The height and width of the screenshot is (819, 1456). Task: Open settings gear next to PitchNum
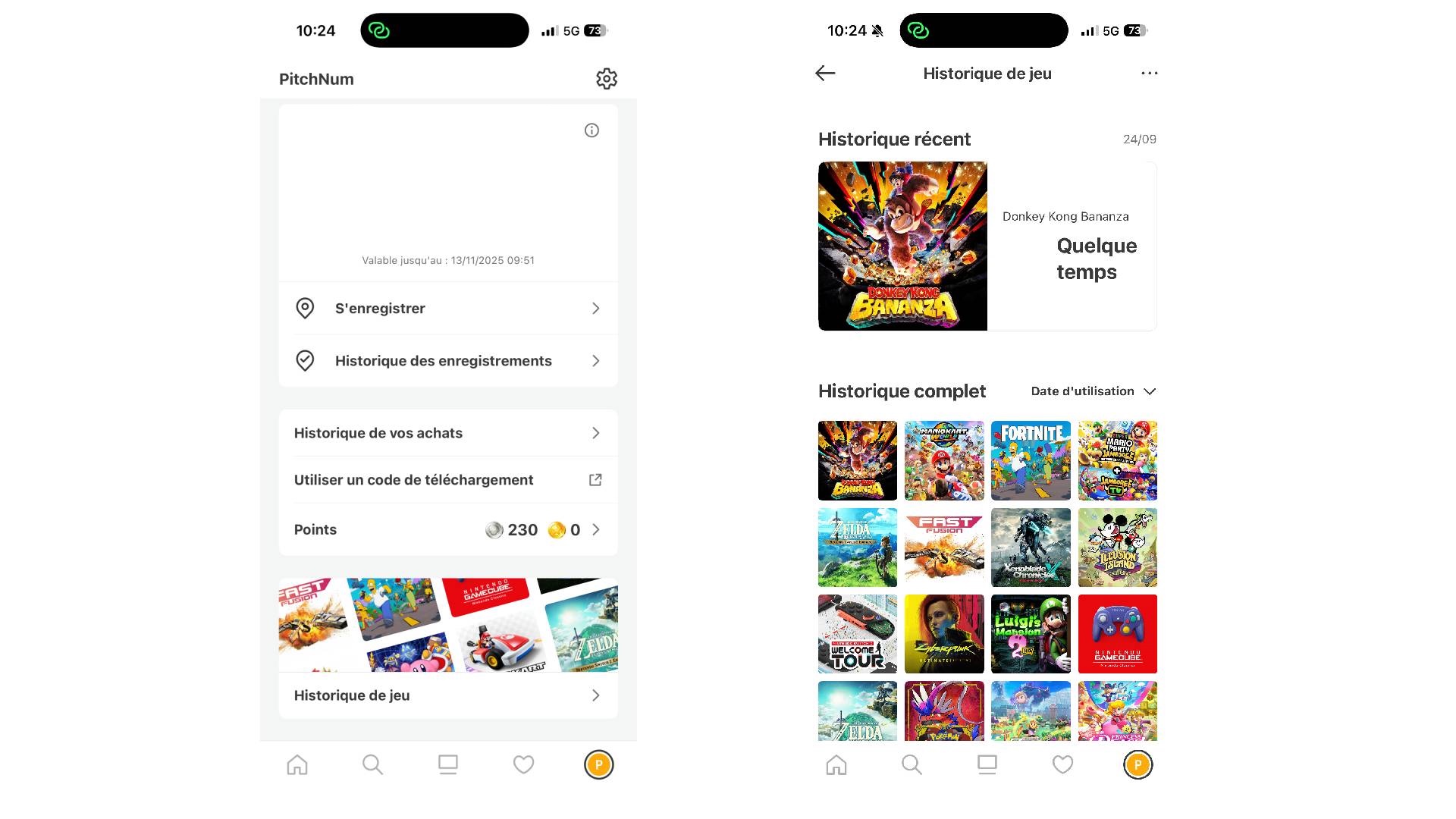pos(606,79)
